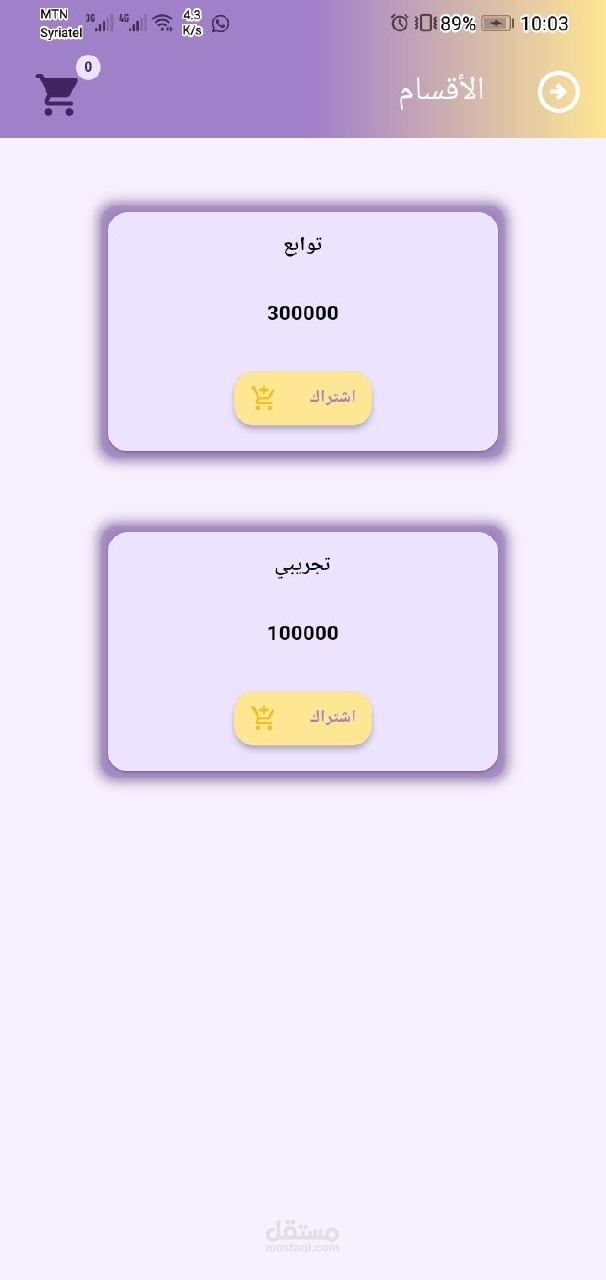Tap the circled arrow next to الأقسام
The width and height of the screenshot is (606, 1280).
[558, 92]
